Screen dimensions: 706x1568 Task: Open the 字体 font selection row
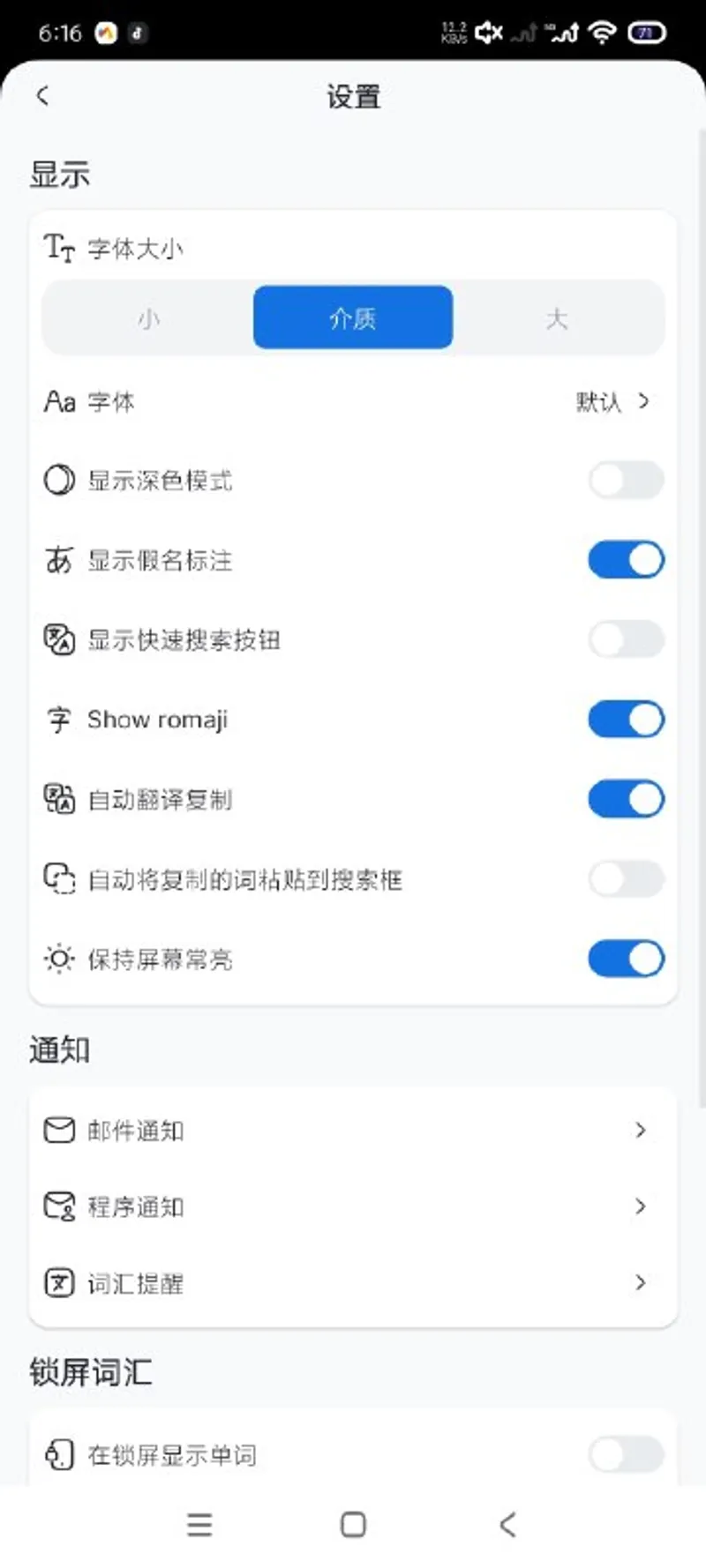[x=353, y=402]
